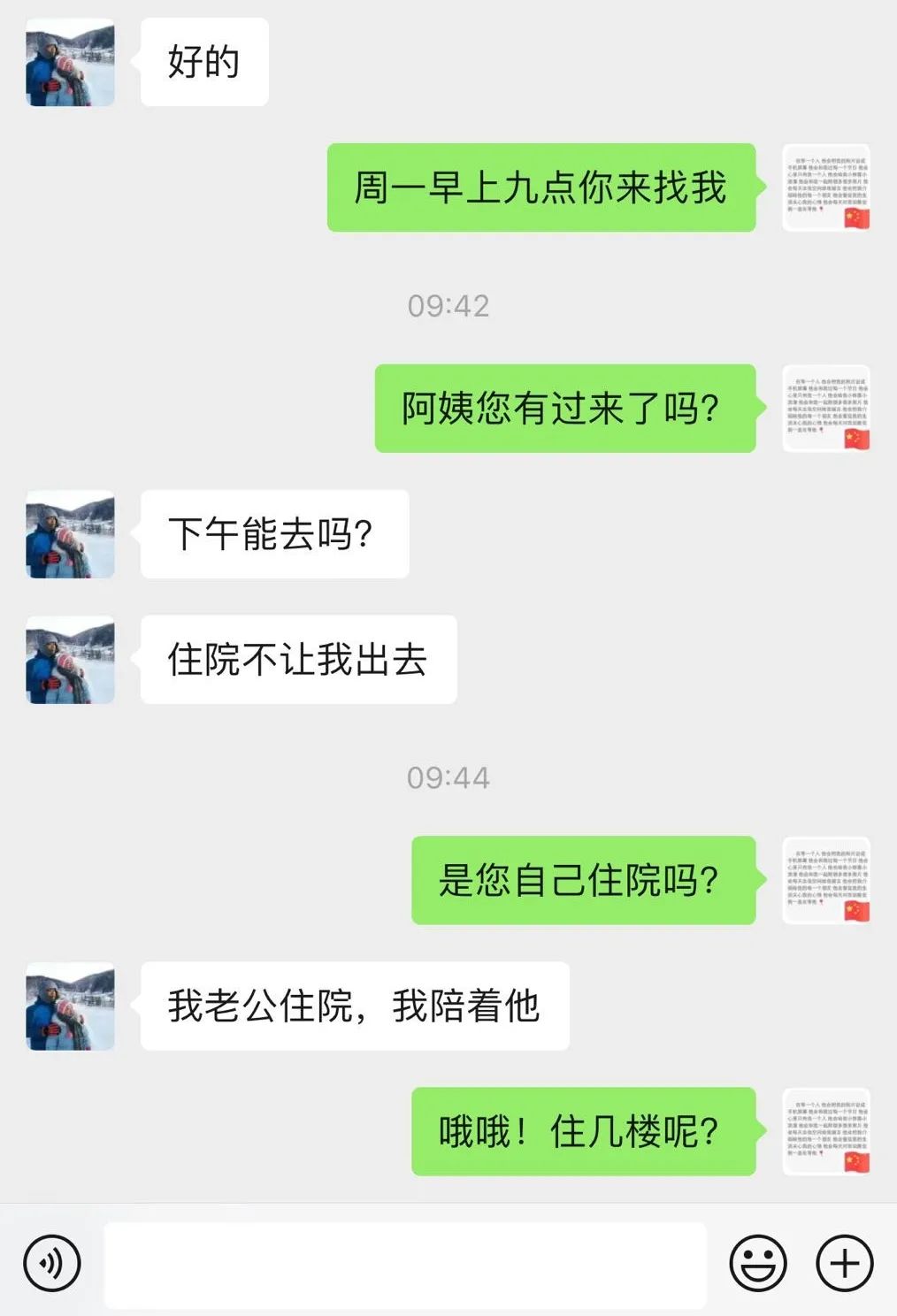Switch to voice message input

click(x=52, y=1263)
